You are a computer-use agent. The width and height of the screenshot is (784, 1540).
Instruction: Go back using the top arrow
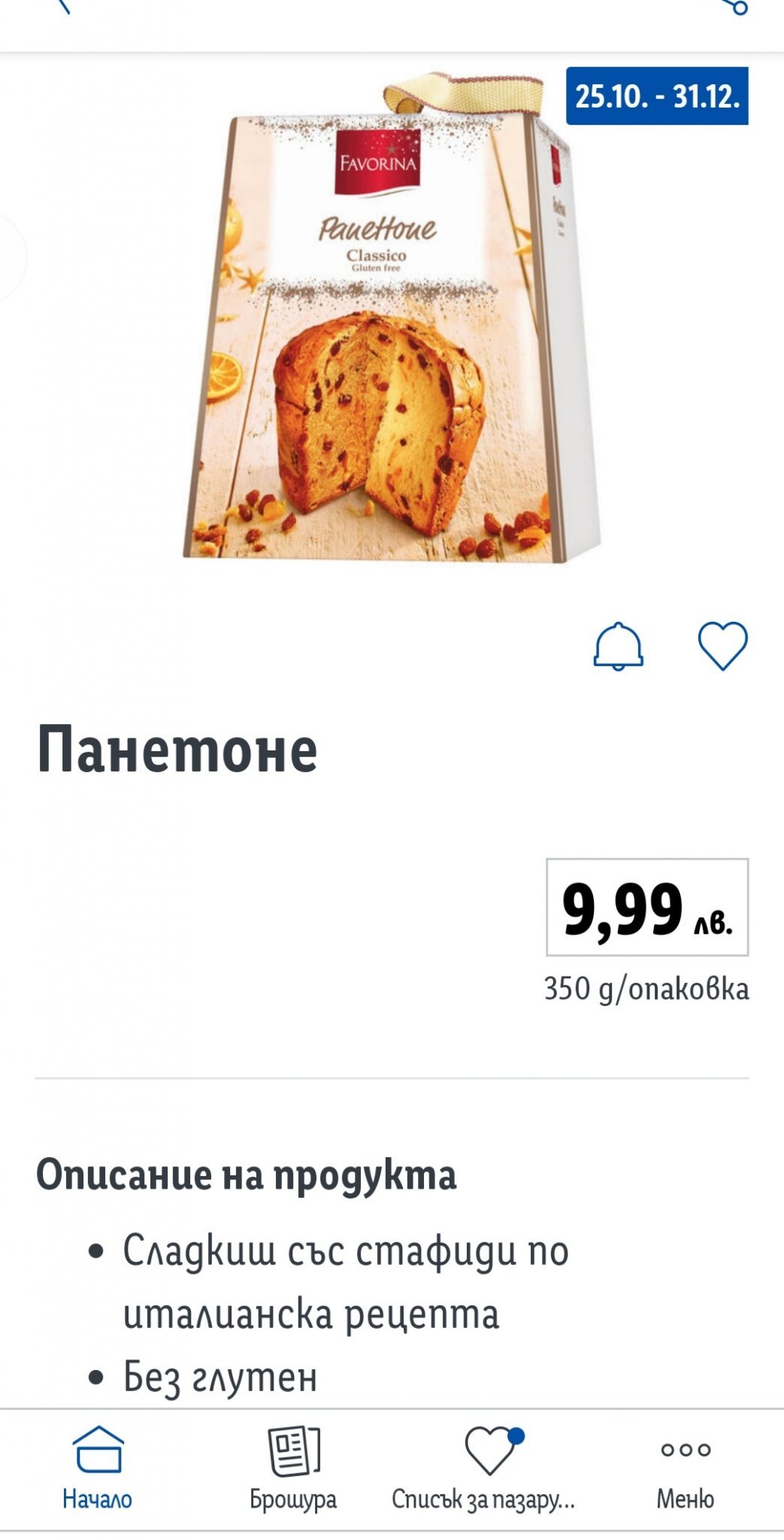(62, 6)
